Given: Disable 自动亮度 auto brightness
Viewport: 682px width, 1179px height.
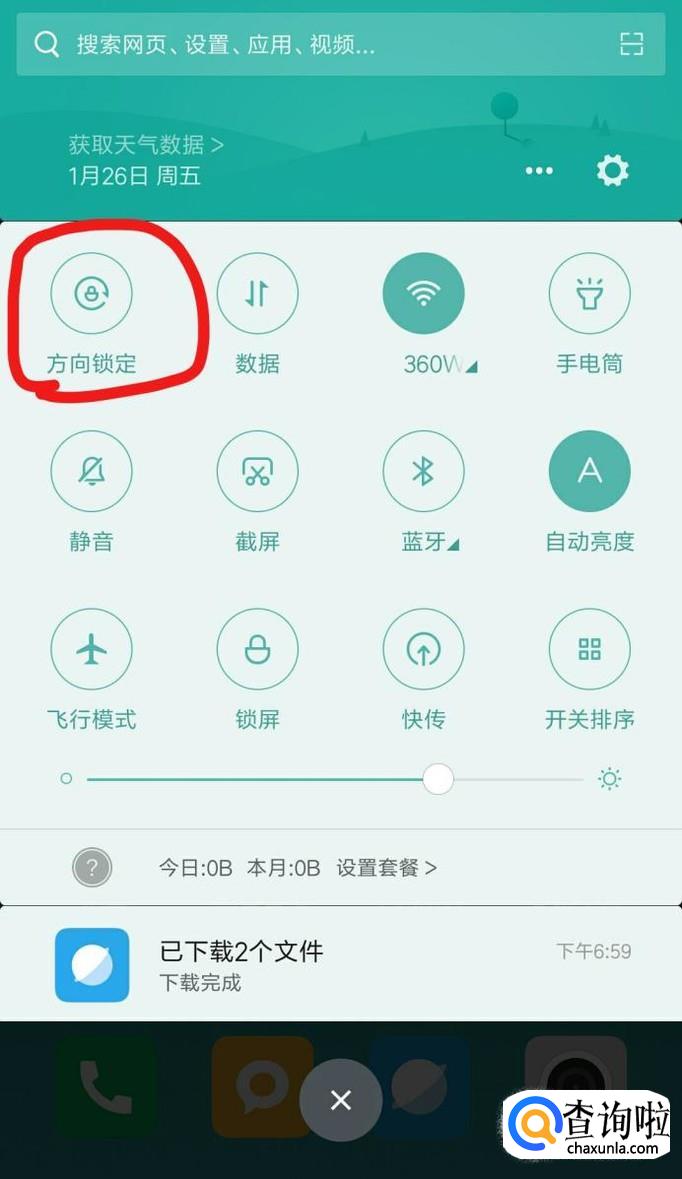Looking at the screenshot, I should tap(589, 471).
